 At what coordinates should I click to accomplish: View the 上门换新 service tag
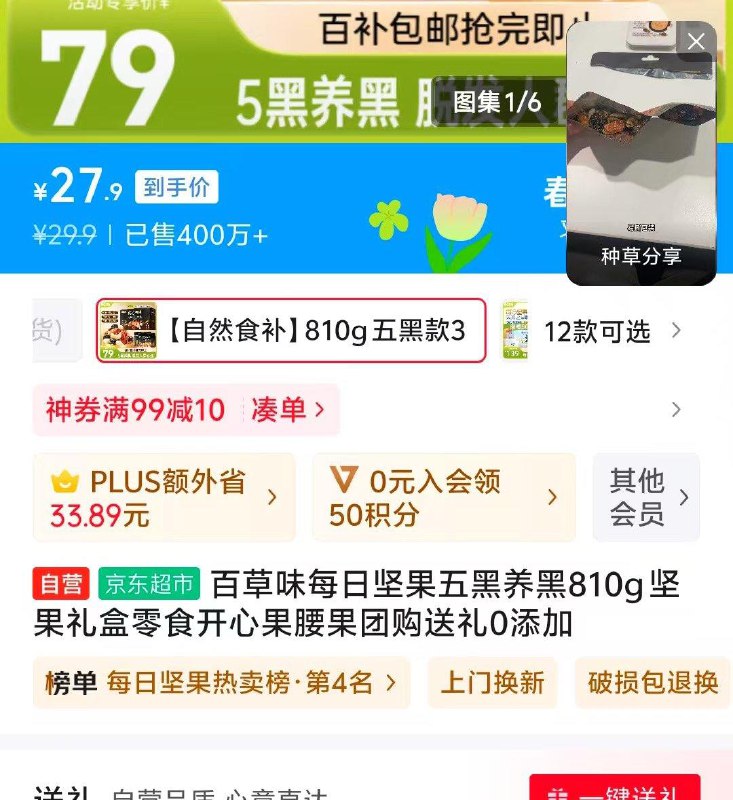coord(492,683)
